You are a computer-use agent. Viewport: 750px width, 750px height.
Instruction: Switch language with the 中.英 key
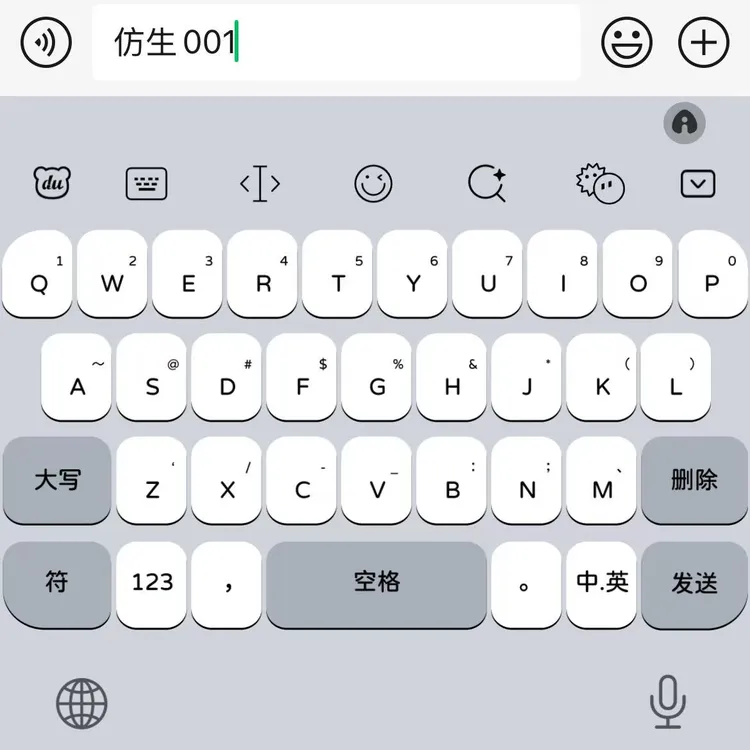point(602,584)
